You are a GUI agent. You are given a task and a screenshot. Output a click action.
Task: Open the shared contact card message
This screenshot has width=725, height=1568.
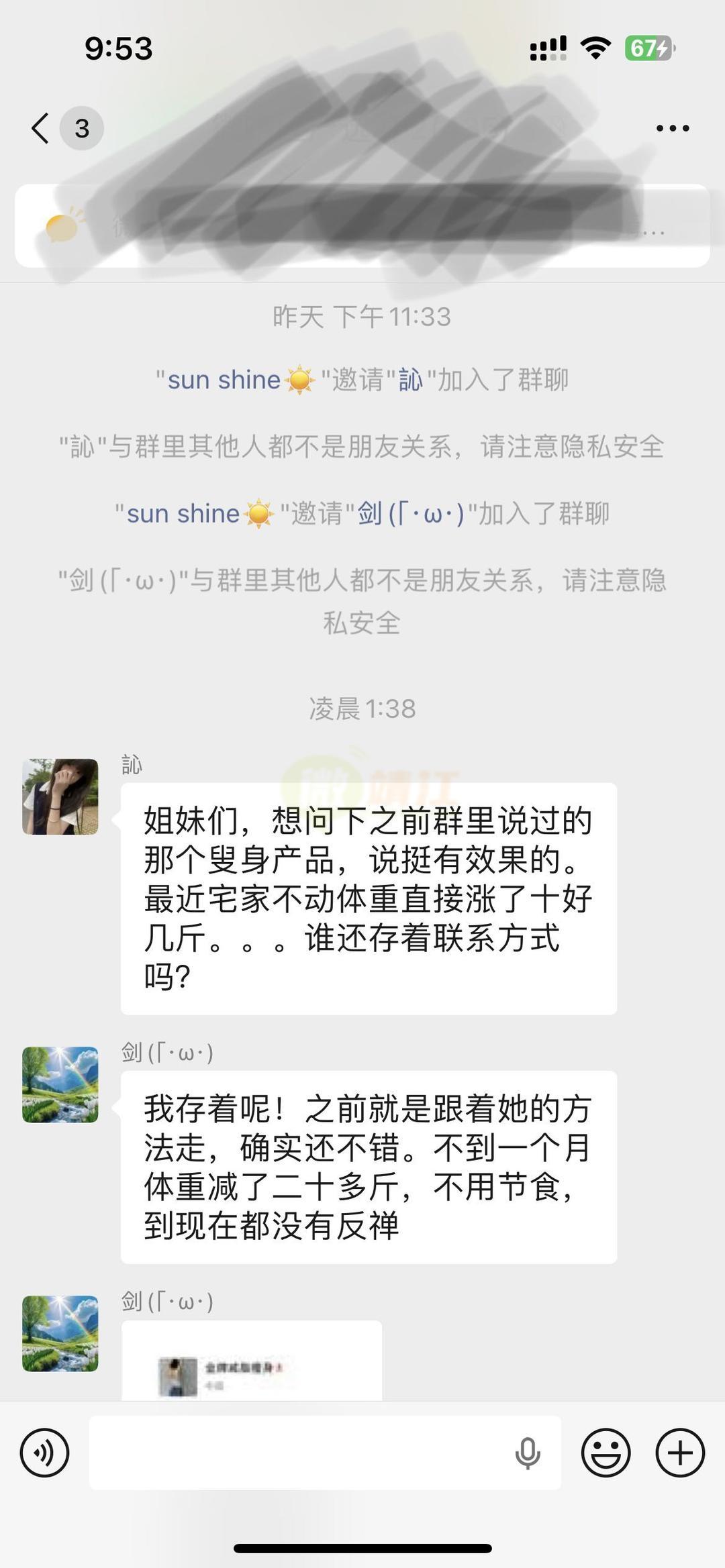coord(251,1361)
